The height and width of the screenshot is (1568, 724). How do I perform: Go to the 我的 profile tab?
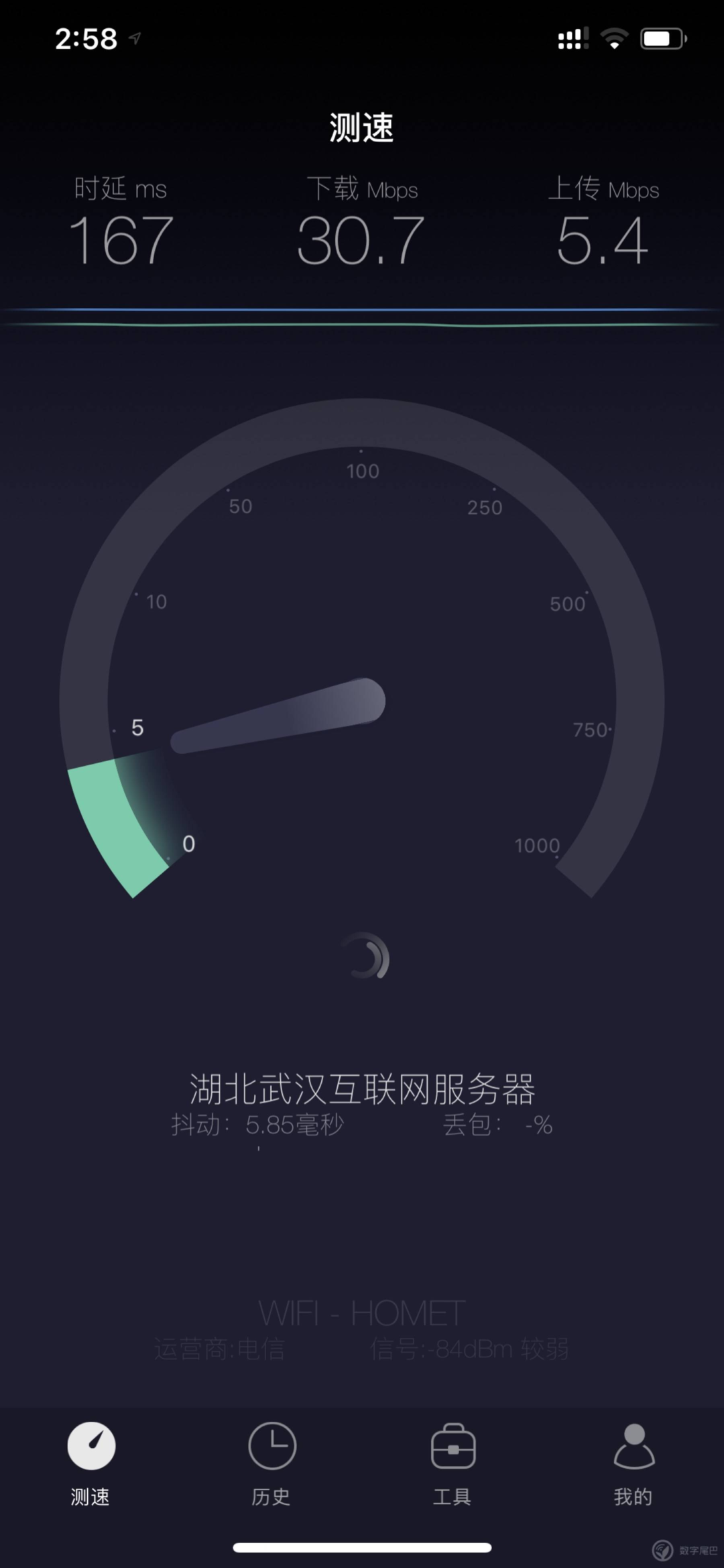pos(633,1463)
